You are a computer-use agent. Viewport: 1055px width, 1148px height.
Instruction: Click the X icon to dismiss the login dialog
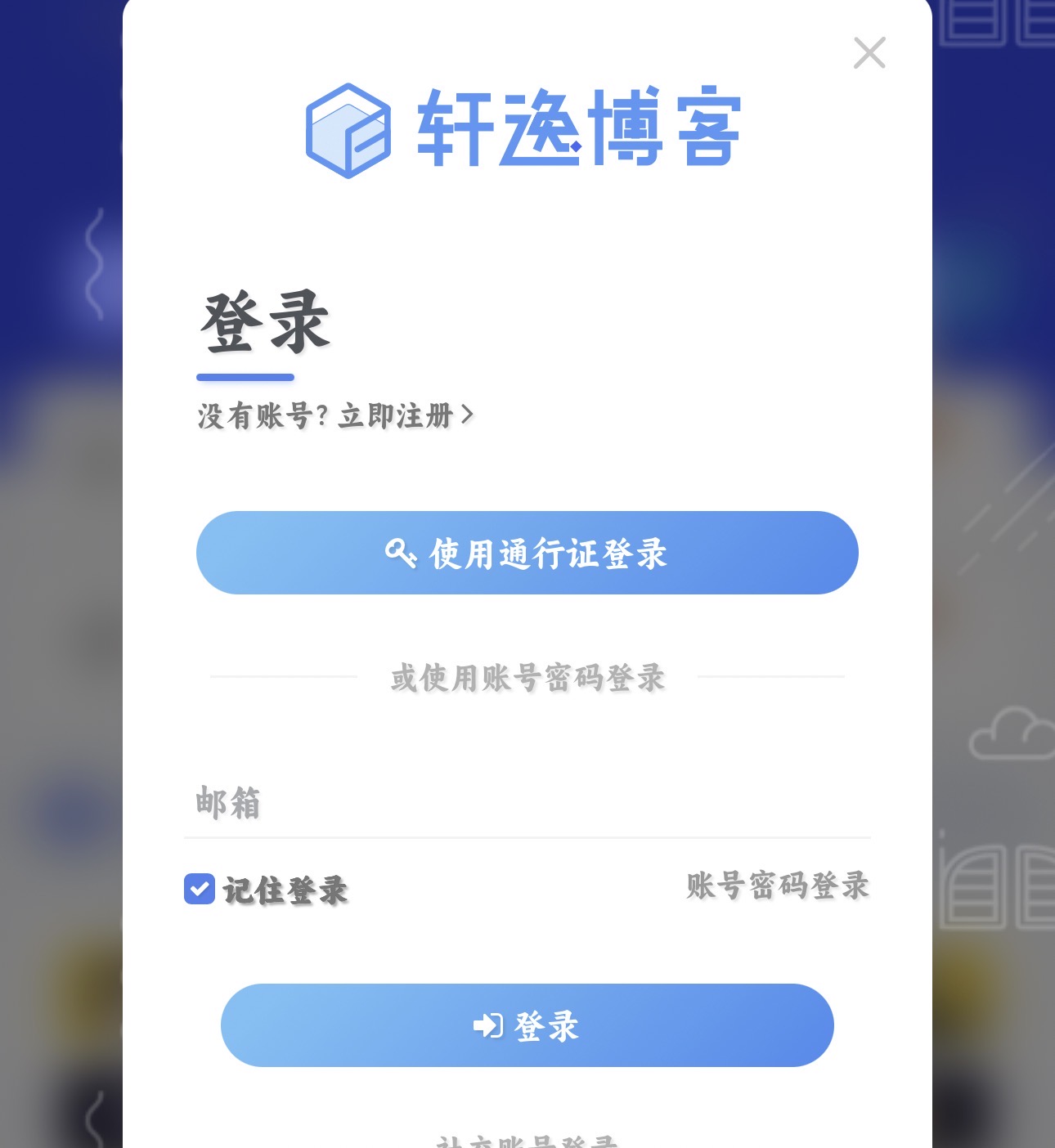869,53
